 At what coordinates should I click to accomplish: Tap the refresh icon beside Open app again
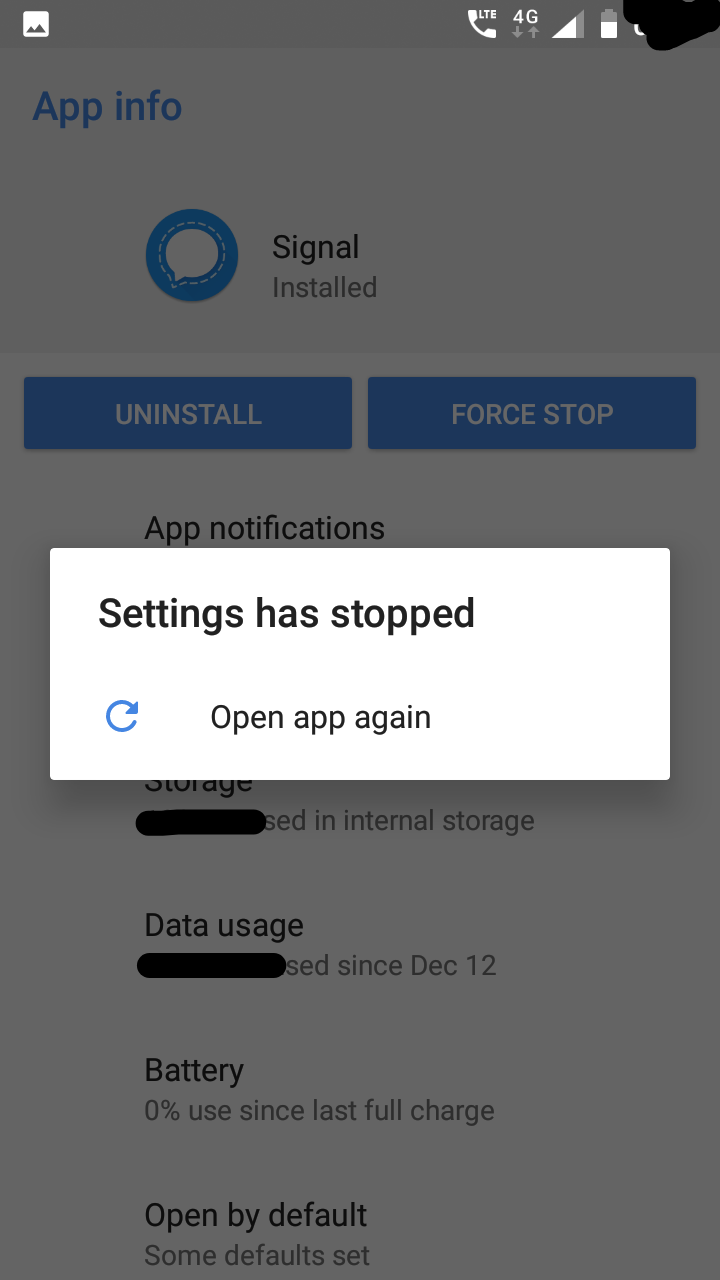[121, 716]
